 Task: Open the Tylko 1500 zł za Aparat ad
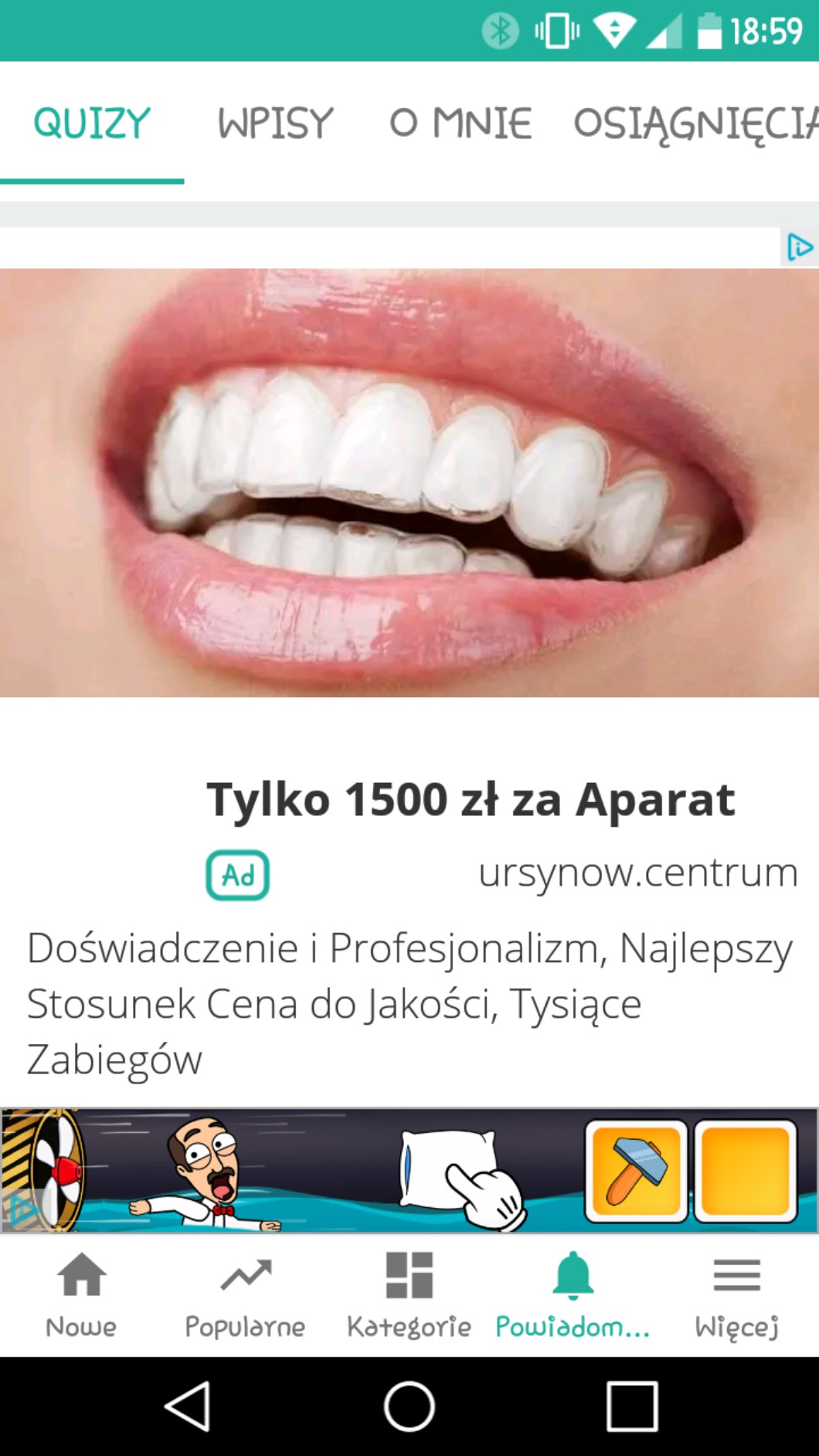470,799
